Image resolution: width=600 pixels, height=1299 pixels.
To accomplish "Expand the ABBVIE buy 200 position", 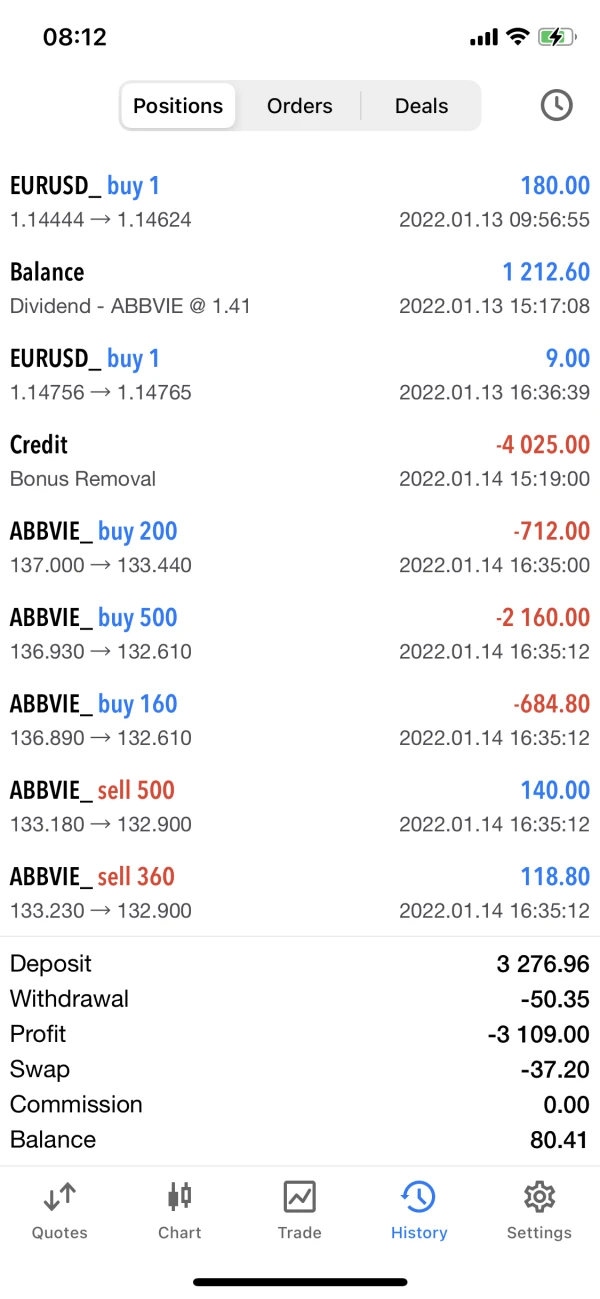I will [300, 547].
